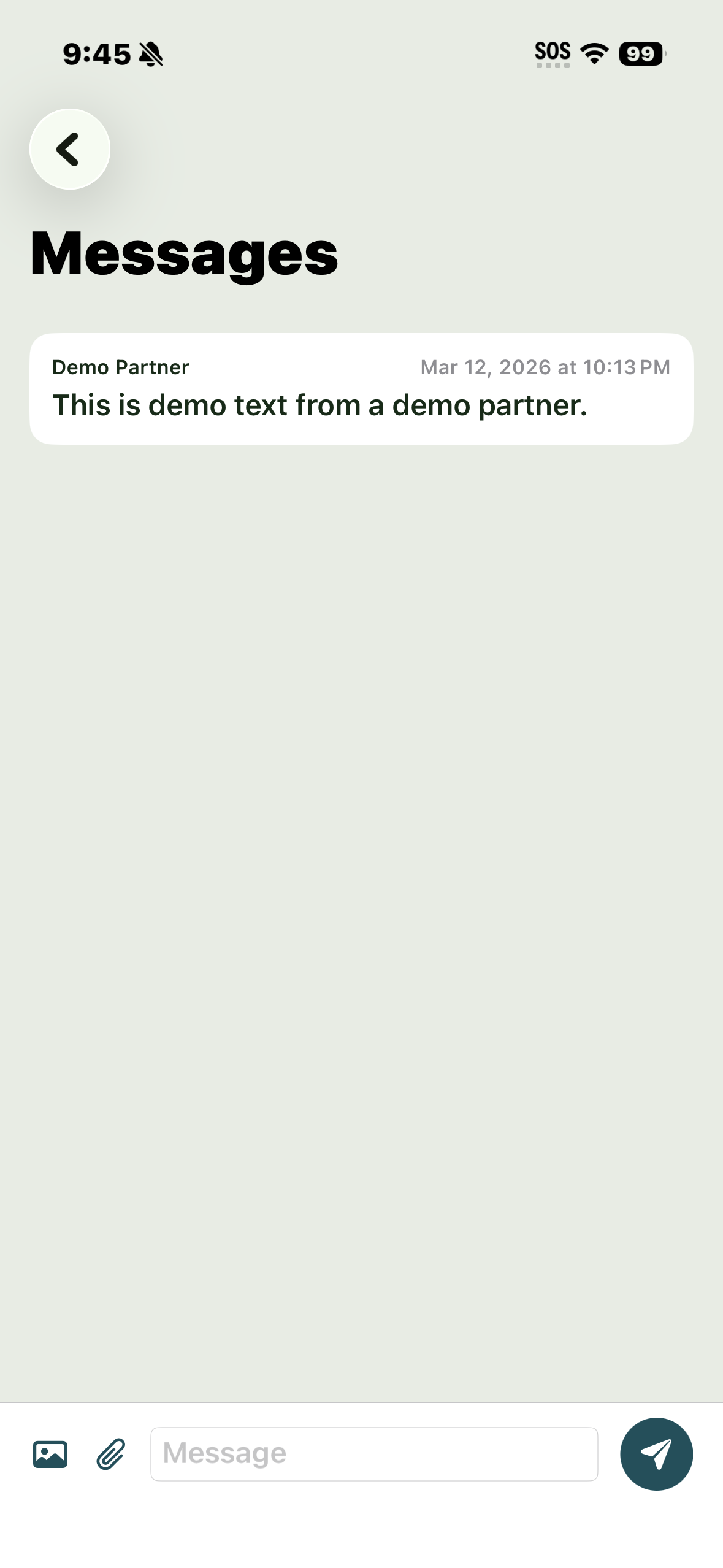This screenshot has width=723, height=1568.
Task: Click the SOS indicator in status bar
Action: click(x=551, y=52)
